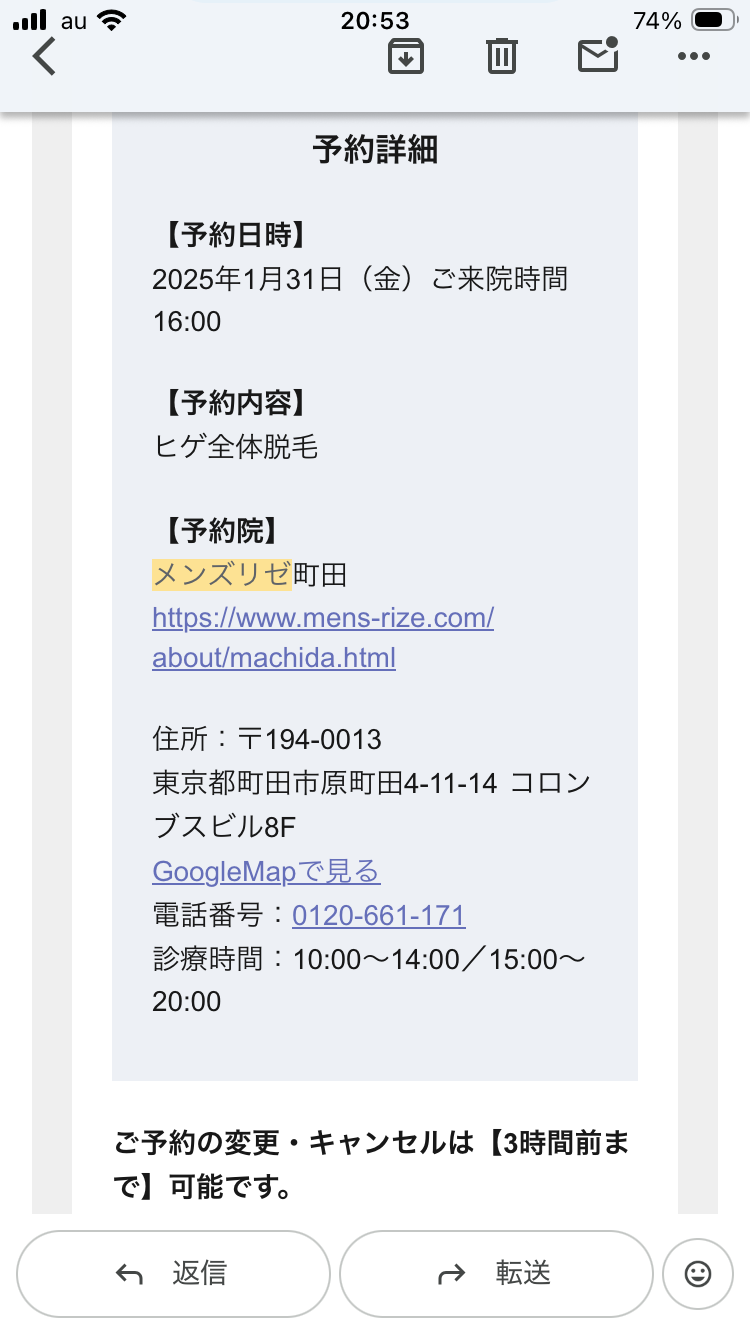This screenshot has width=750, height=1334.
Task: Open the mens-rize.com clinic link
Action: tap(322, 619)
